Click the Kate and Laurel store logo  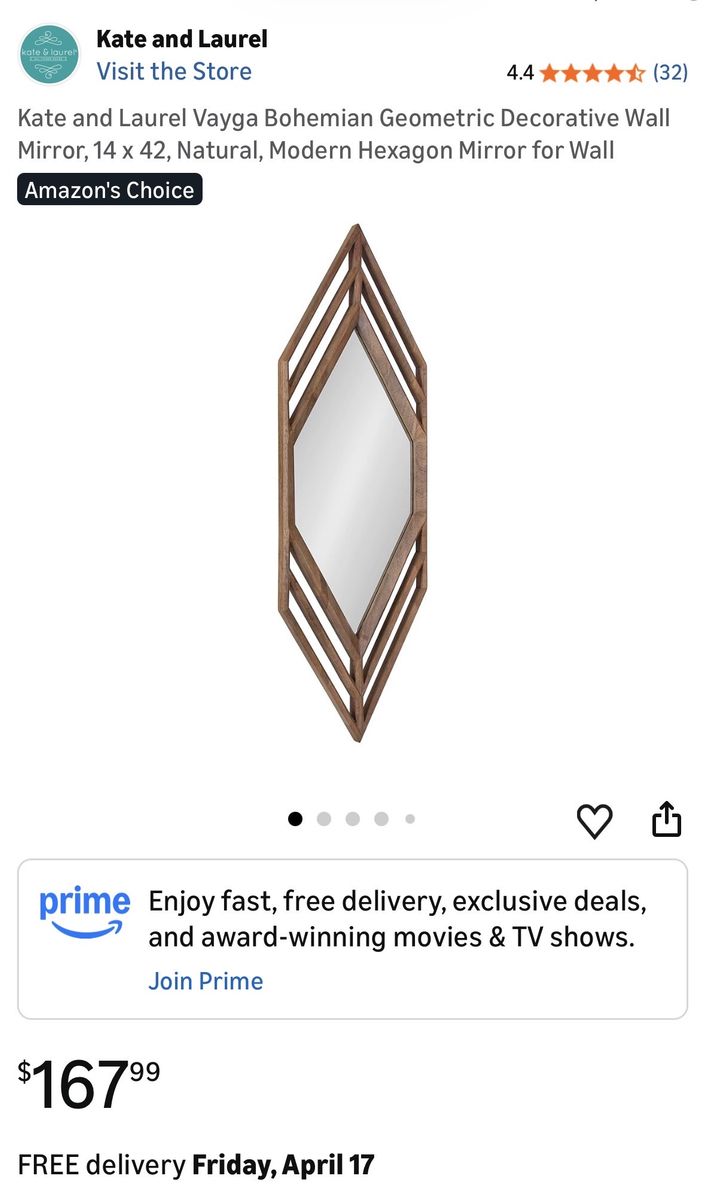point(48,55)
